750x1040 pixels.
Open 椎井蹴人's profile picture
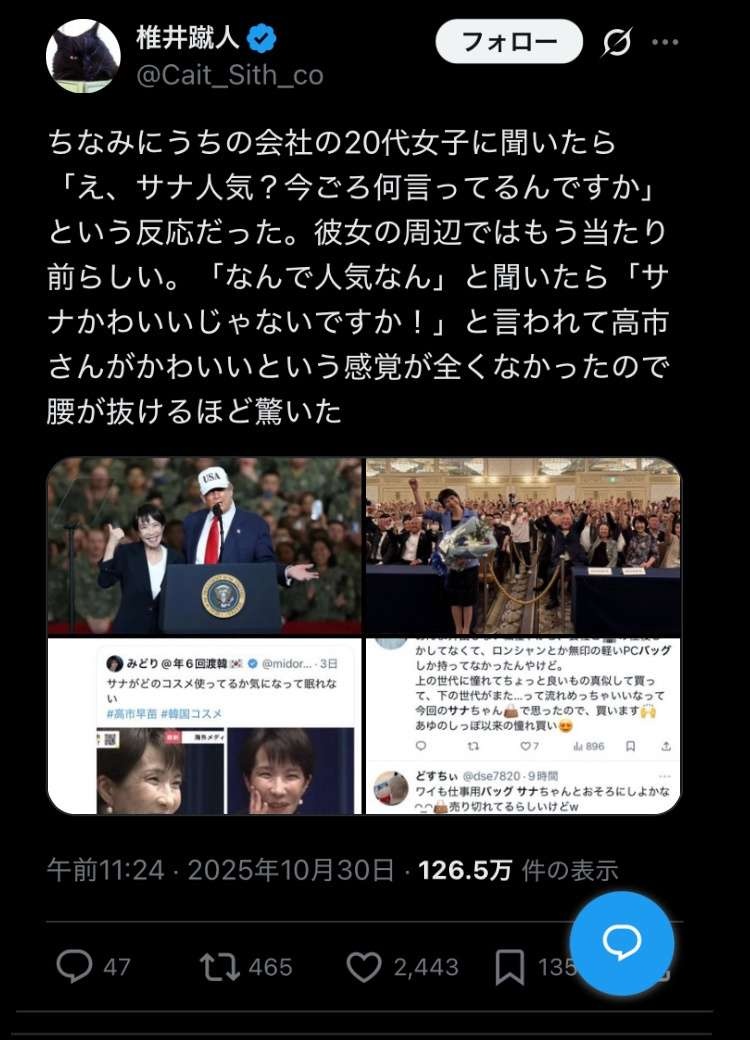coord(83,56)
